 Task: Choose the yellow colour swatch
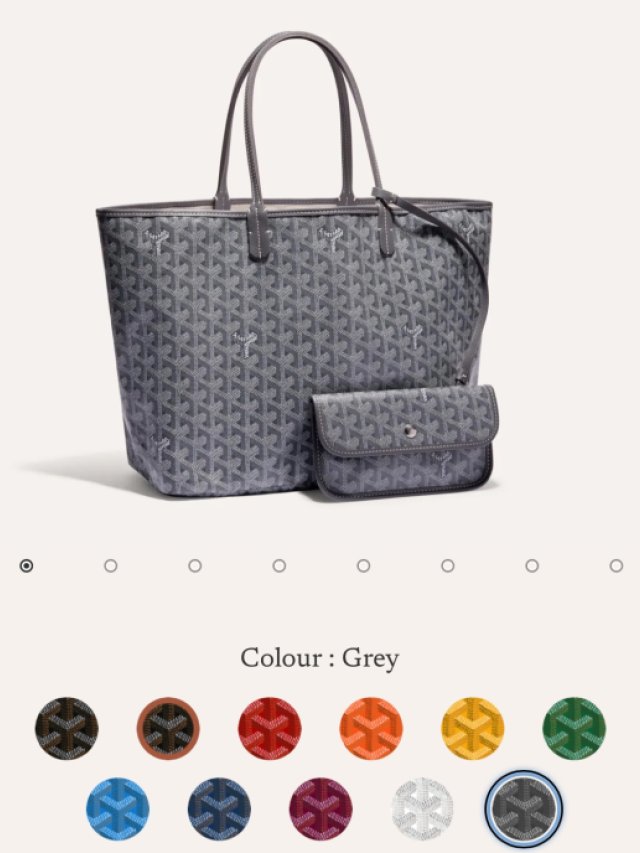coord(473,728)
